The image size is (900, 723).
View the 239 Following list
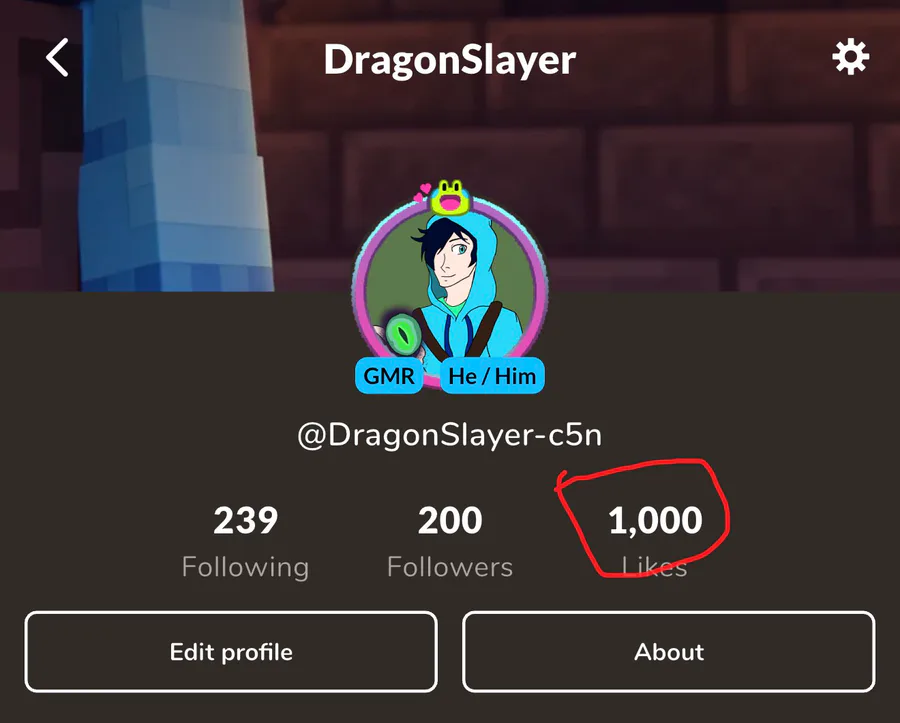246,542
